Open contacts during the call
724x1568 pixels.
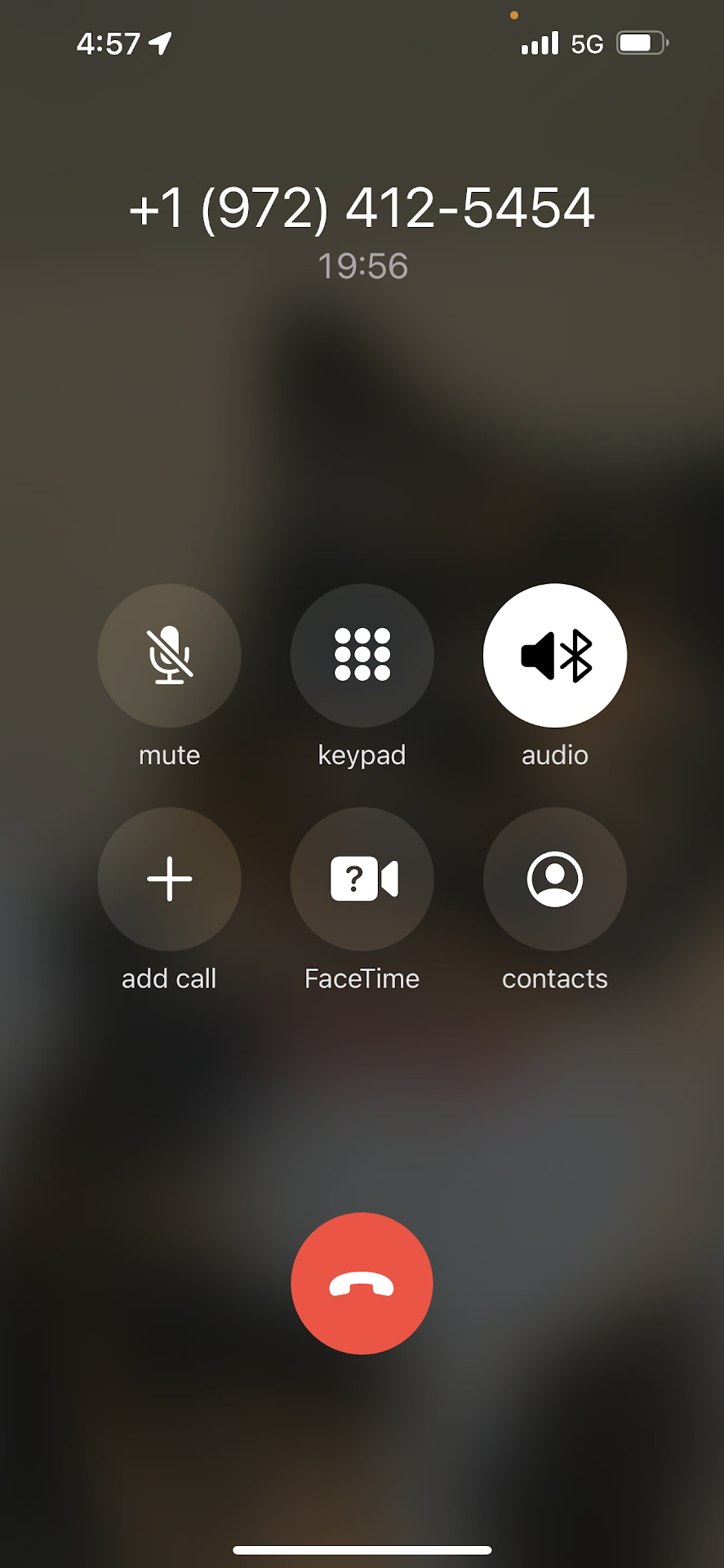pyautogui.click(x=555, y=879)
